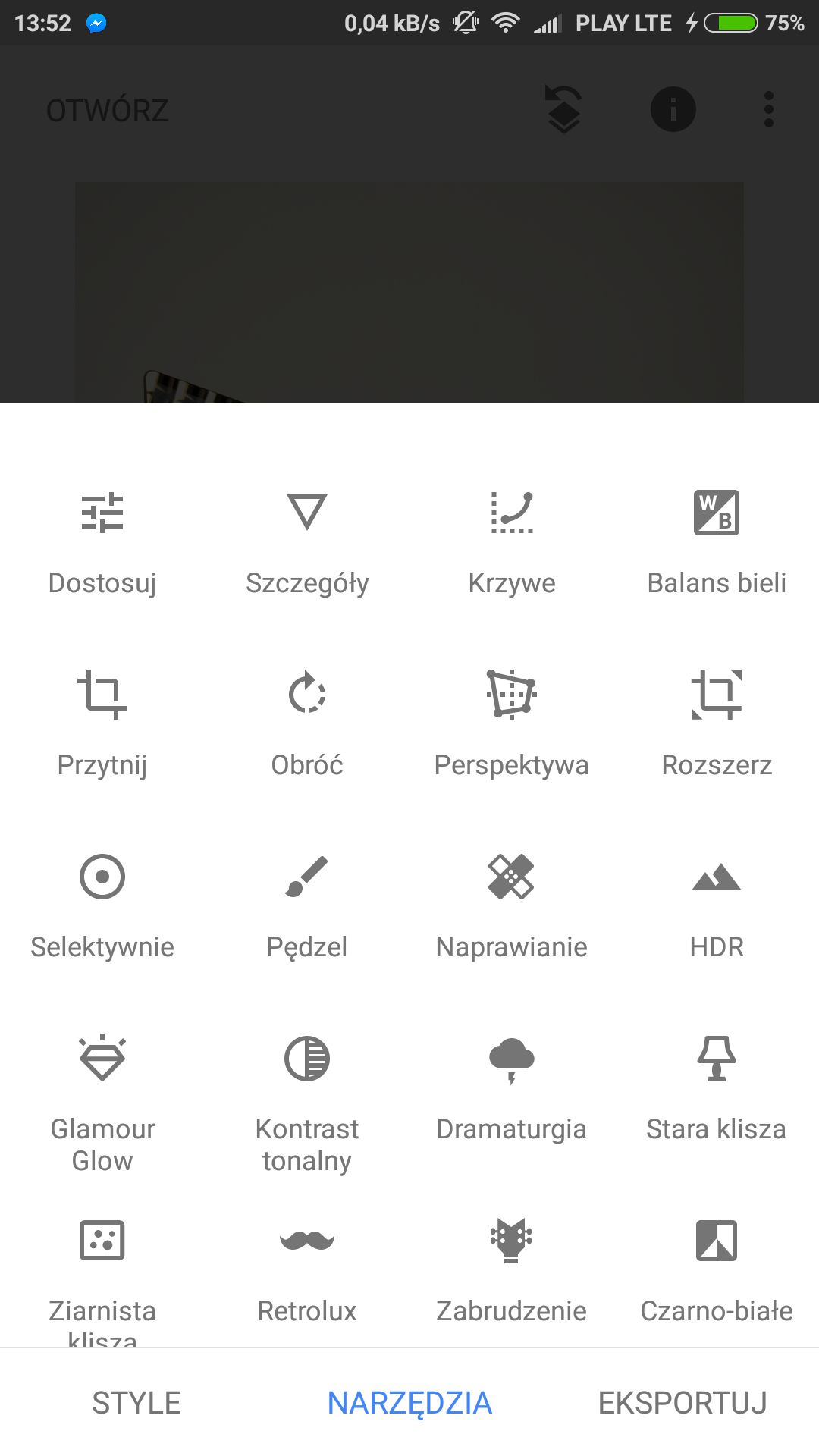
Task: Open the Naprawianie healing tool
Action: [512, 907]
